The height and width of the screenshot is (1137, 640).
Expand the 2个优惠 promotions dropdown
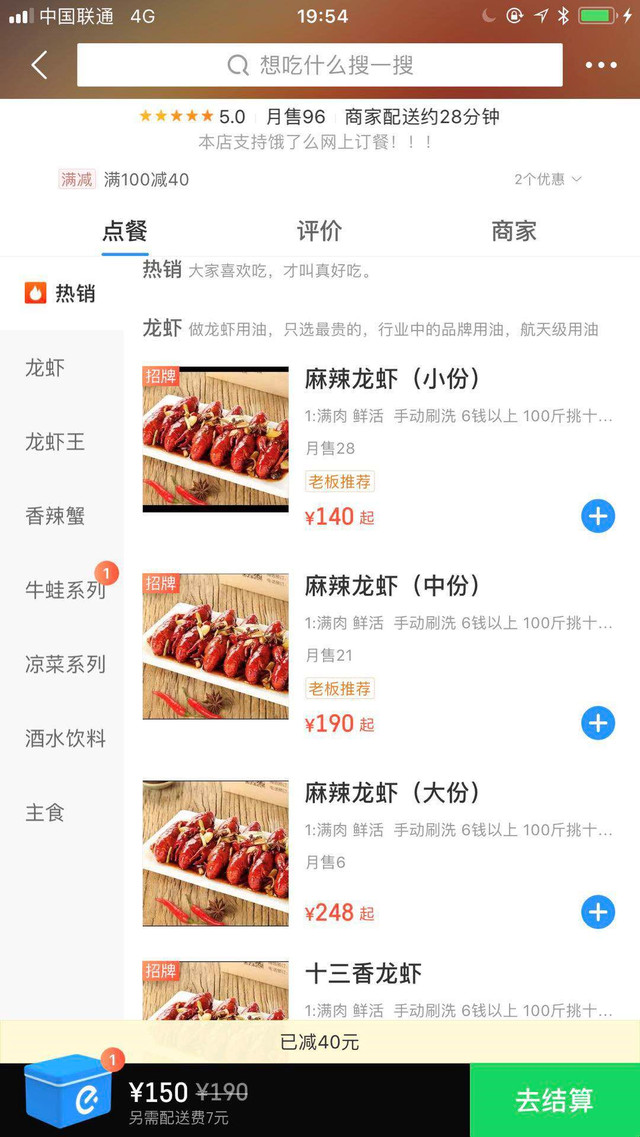[x=548, y=179]
